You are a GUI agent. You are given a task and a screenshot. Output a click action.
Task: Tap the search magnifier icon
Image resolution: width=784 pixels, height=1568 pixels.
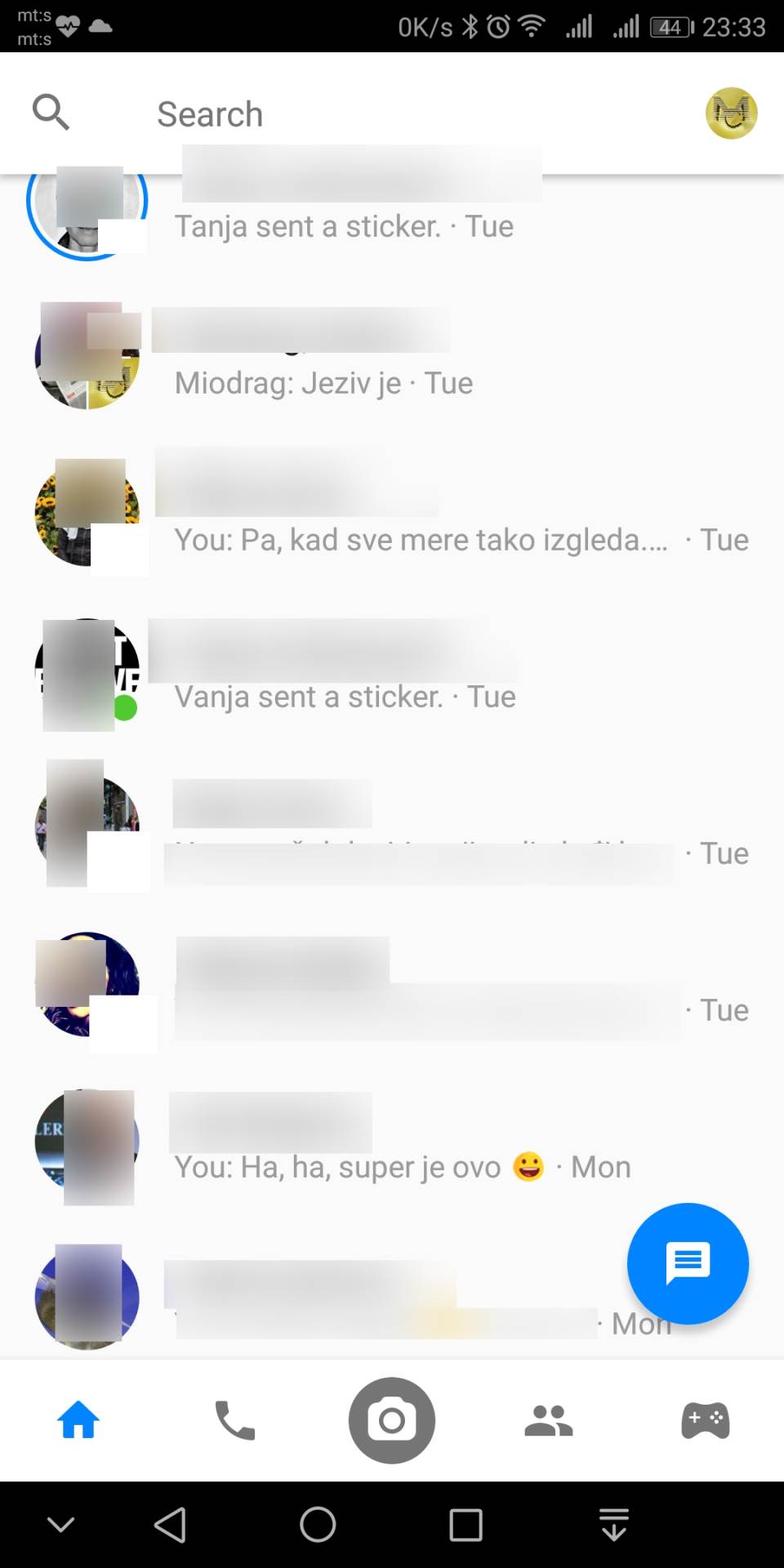click(x=51, y=112)
